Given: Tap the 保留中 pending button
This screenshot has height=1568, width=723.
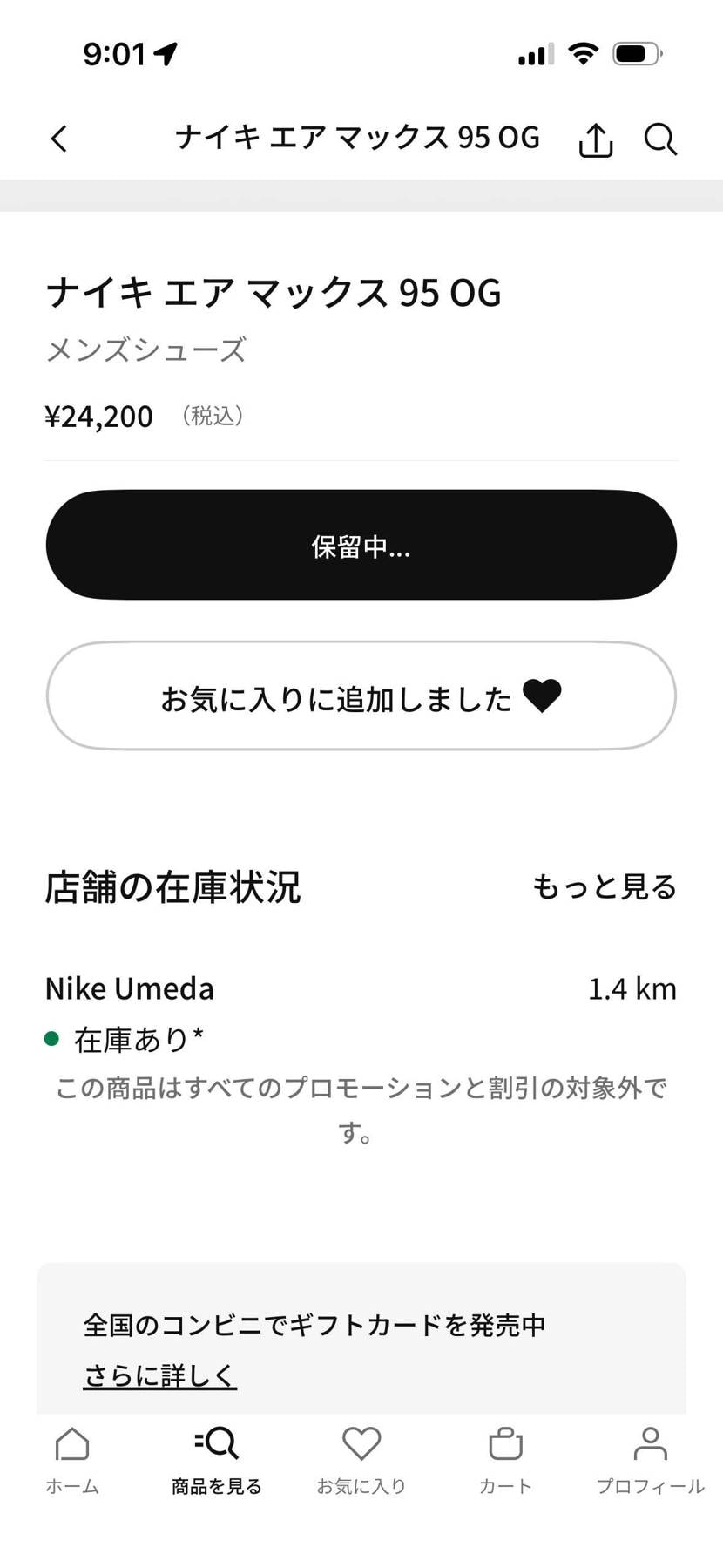Looking at the screenshot, I should pyautogui.click(x=361, y=544).
